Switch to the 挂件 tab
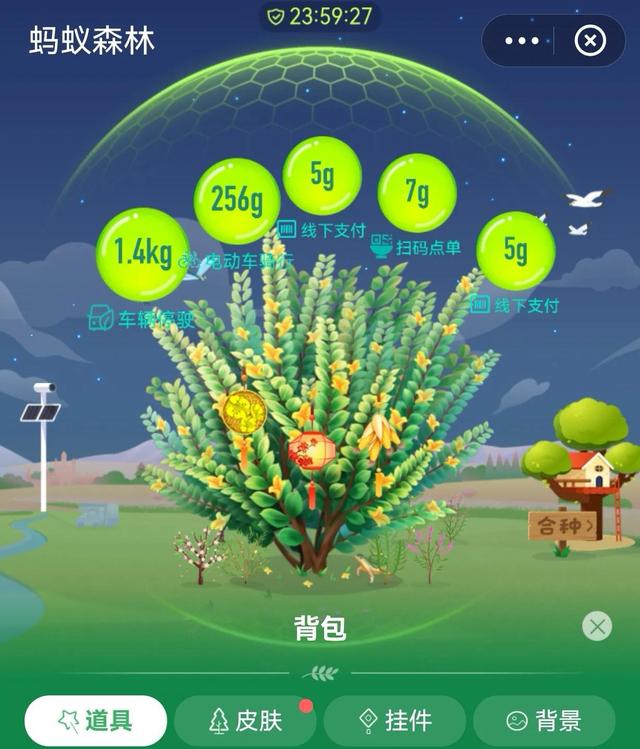Viewport: 640px width, 749px height. pyautogui.click(x=395, y=720)
